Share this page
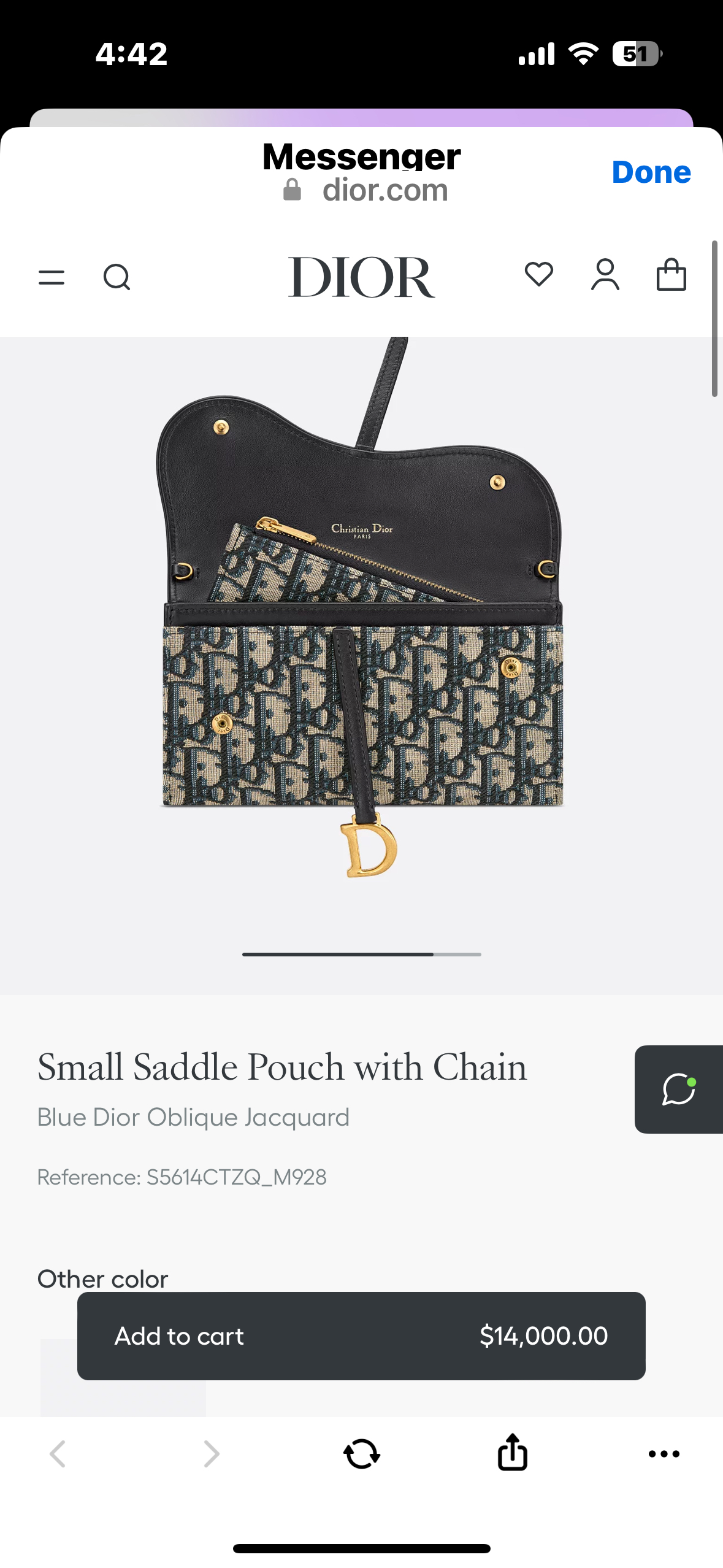 513,1452
